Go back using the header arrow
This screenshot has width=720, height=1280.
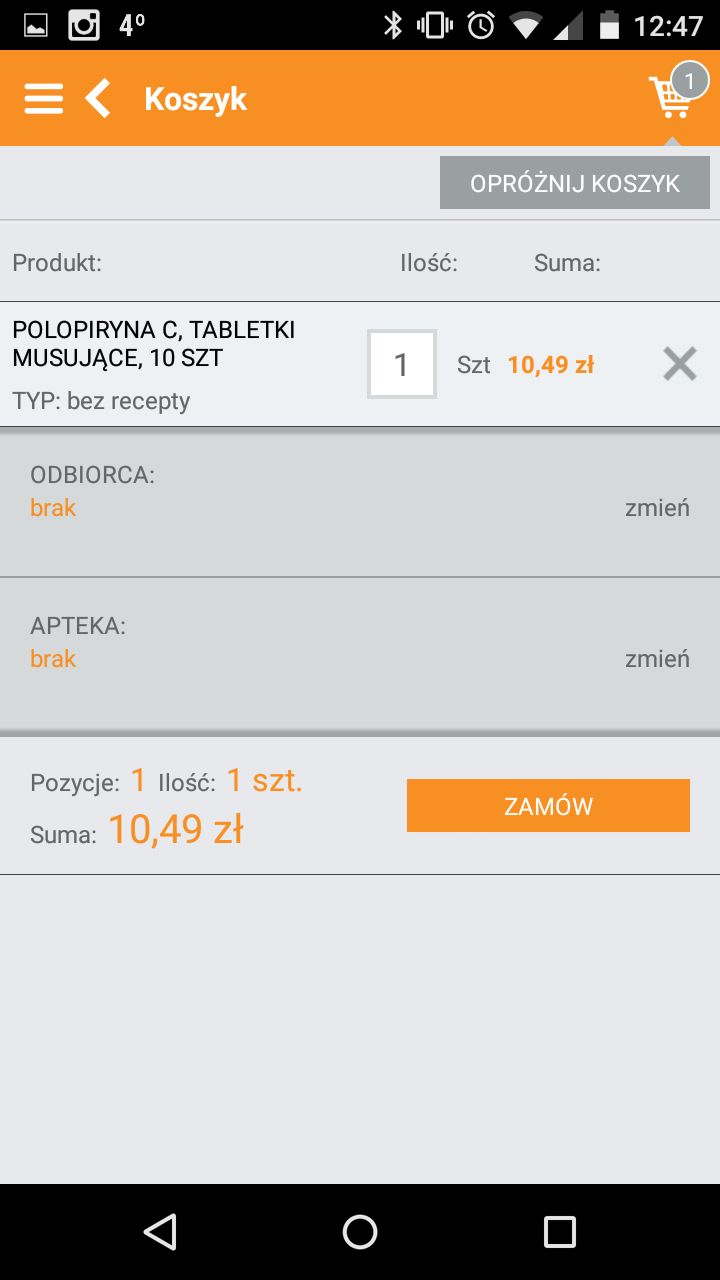pyautogui.click(x=98, y=99)
